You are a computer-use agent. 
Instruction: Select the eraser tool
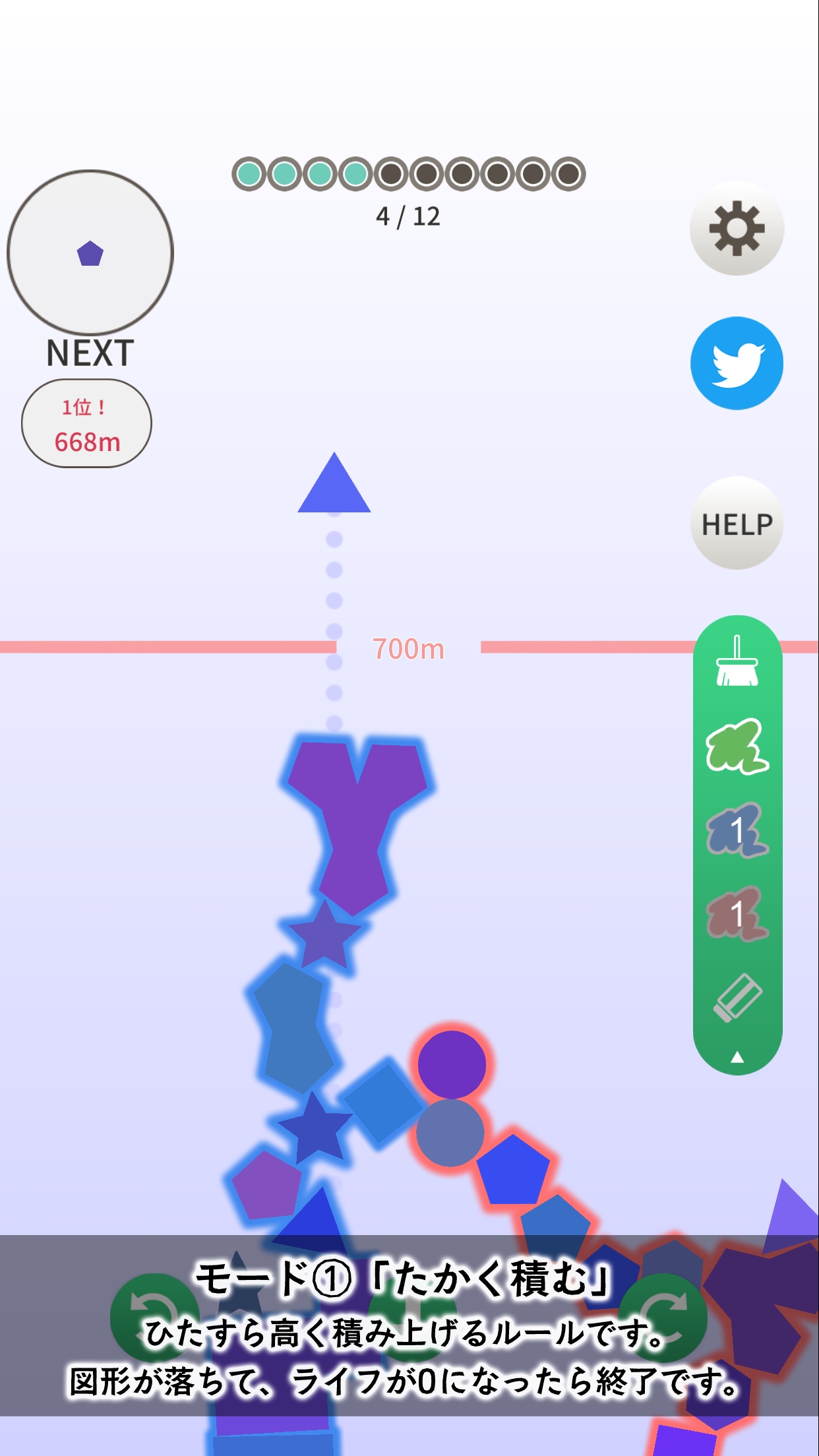pyautogui.click(x=737, y=998)
